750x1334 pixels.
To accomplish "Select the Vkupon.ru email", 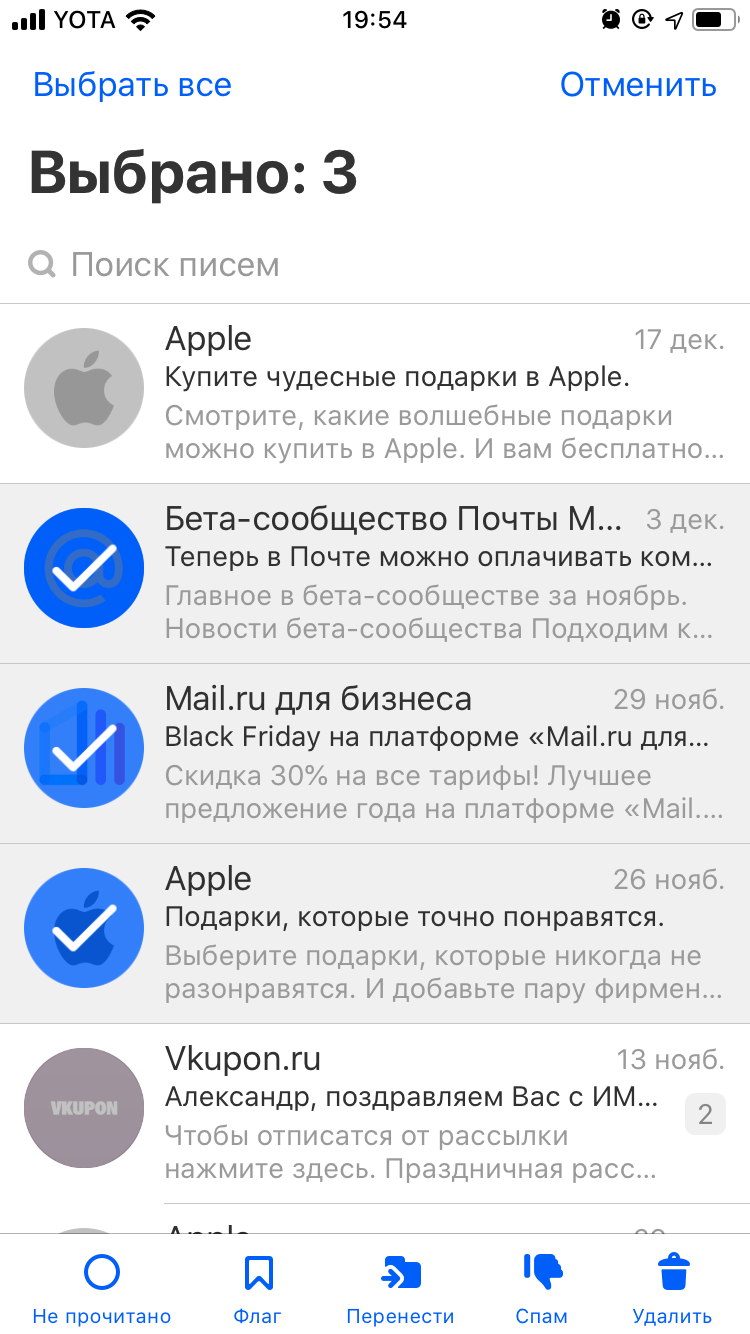I will pyautogui.click(x=375, y=1114).
